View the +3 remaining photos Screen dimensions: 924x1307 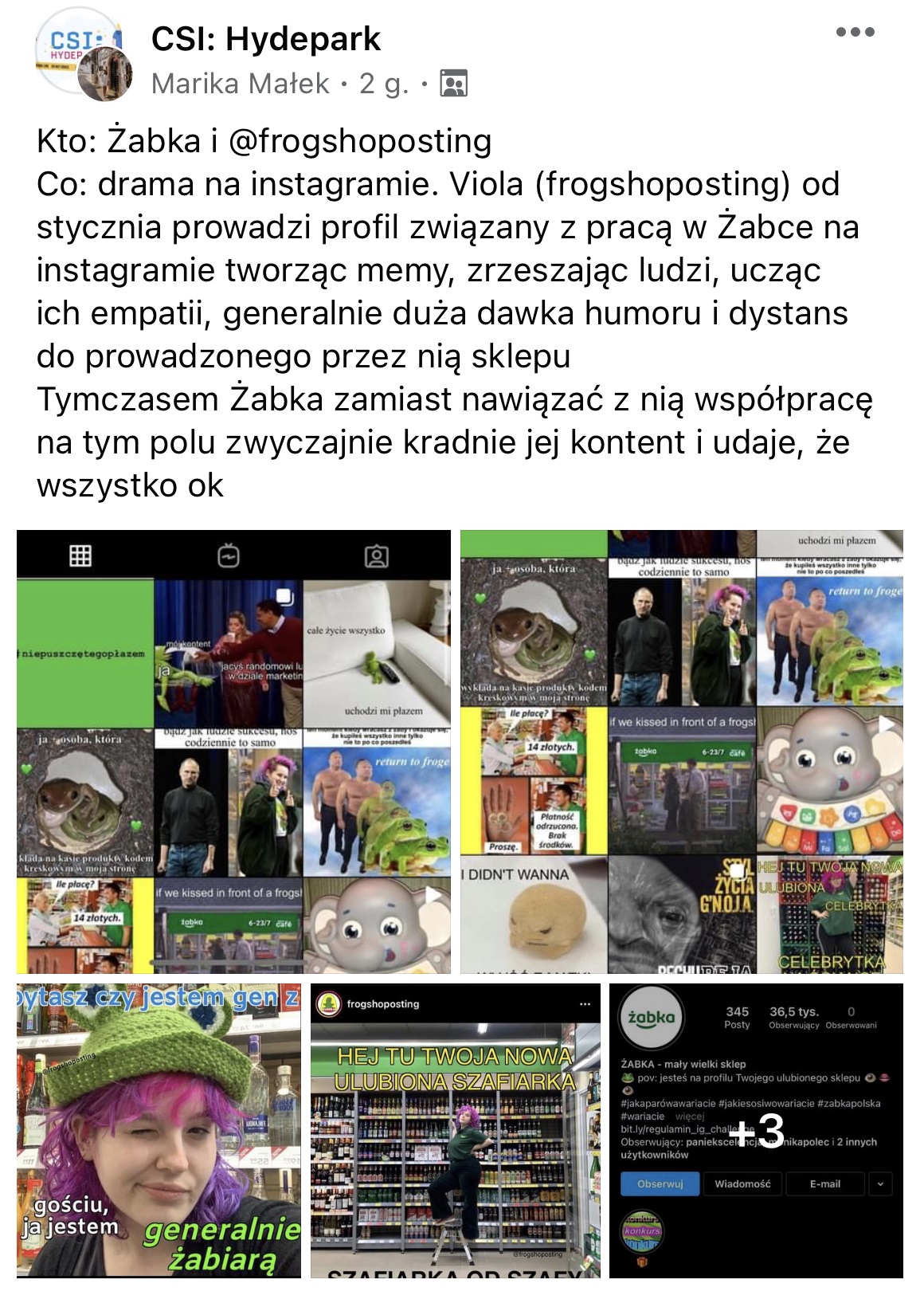click(756, 1130)
